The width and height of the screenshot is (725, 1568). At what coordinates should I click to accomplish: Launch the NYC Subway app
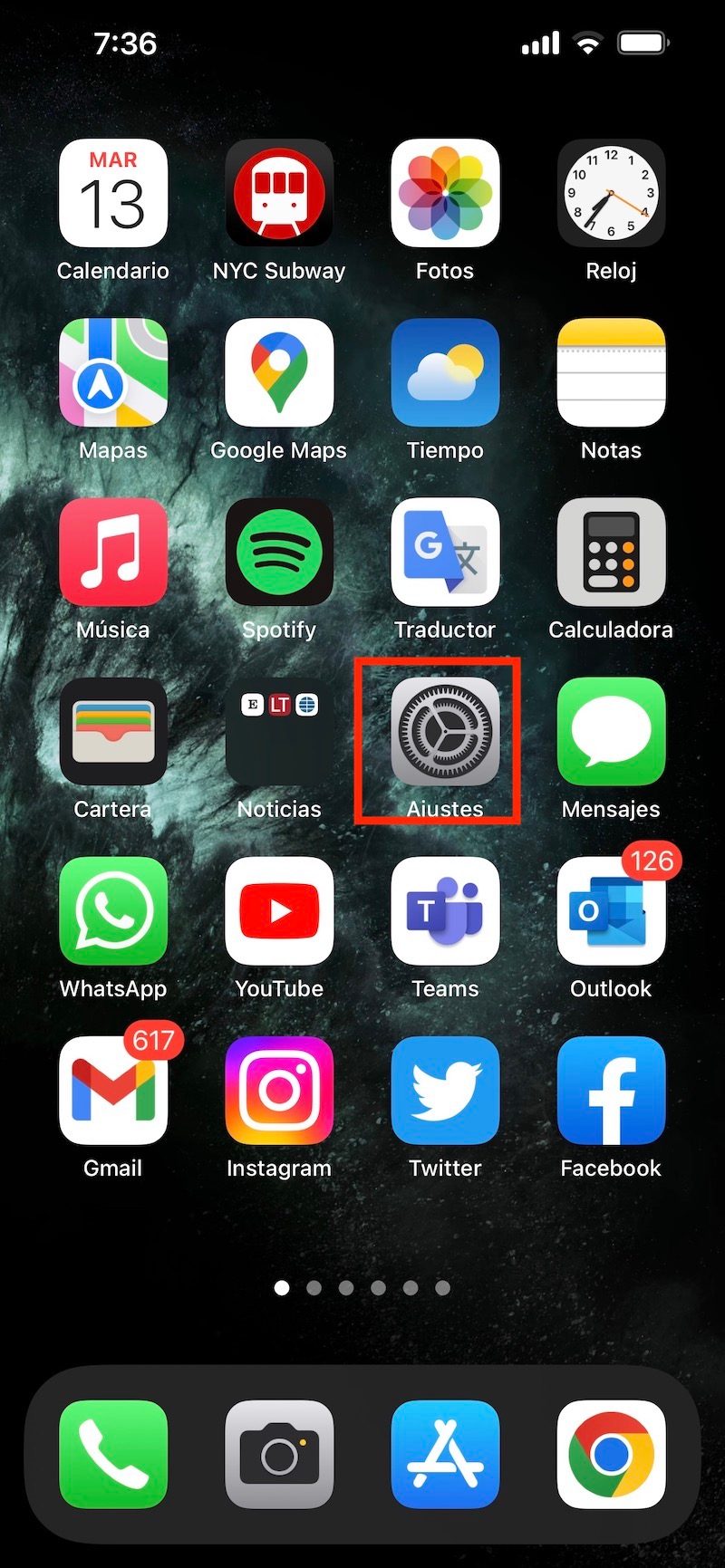pos(279,193)
